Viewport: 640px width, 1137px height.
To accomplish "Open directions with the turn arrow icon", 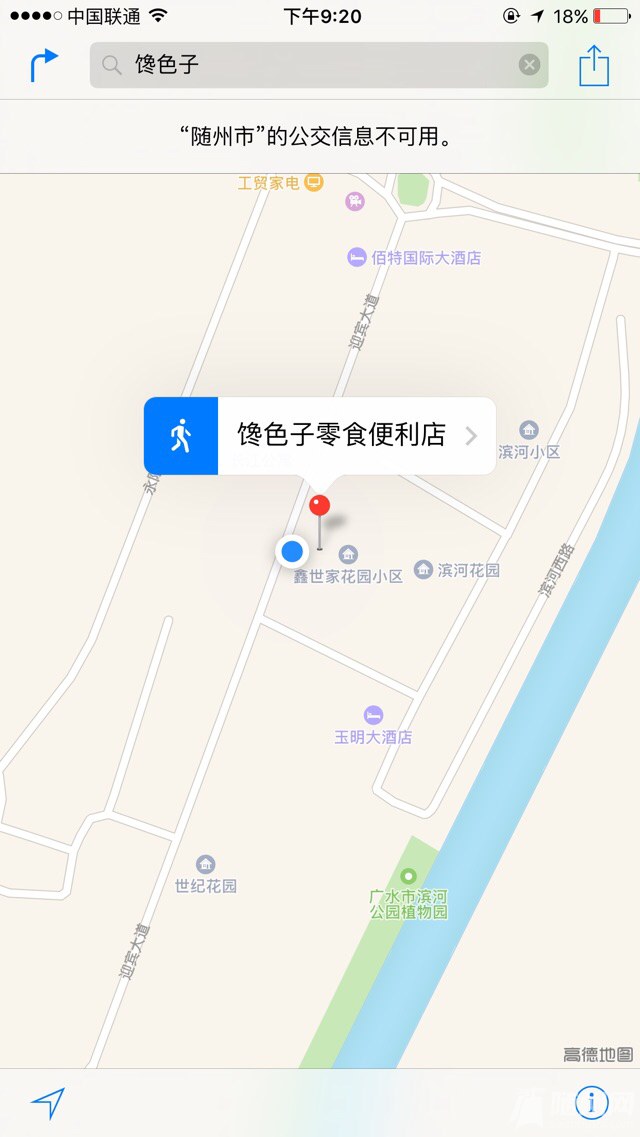I will click(x=43, y=65).
